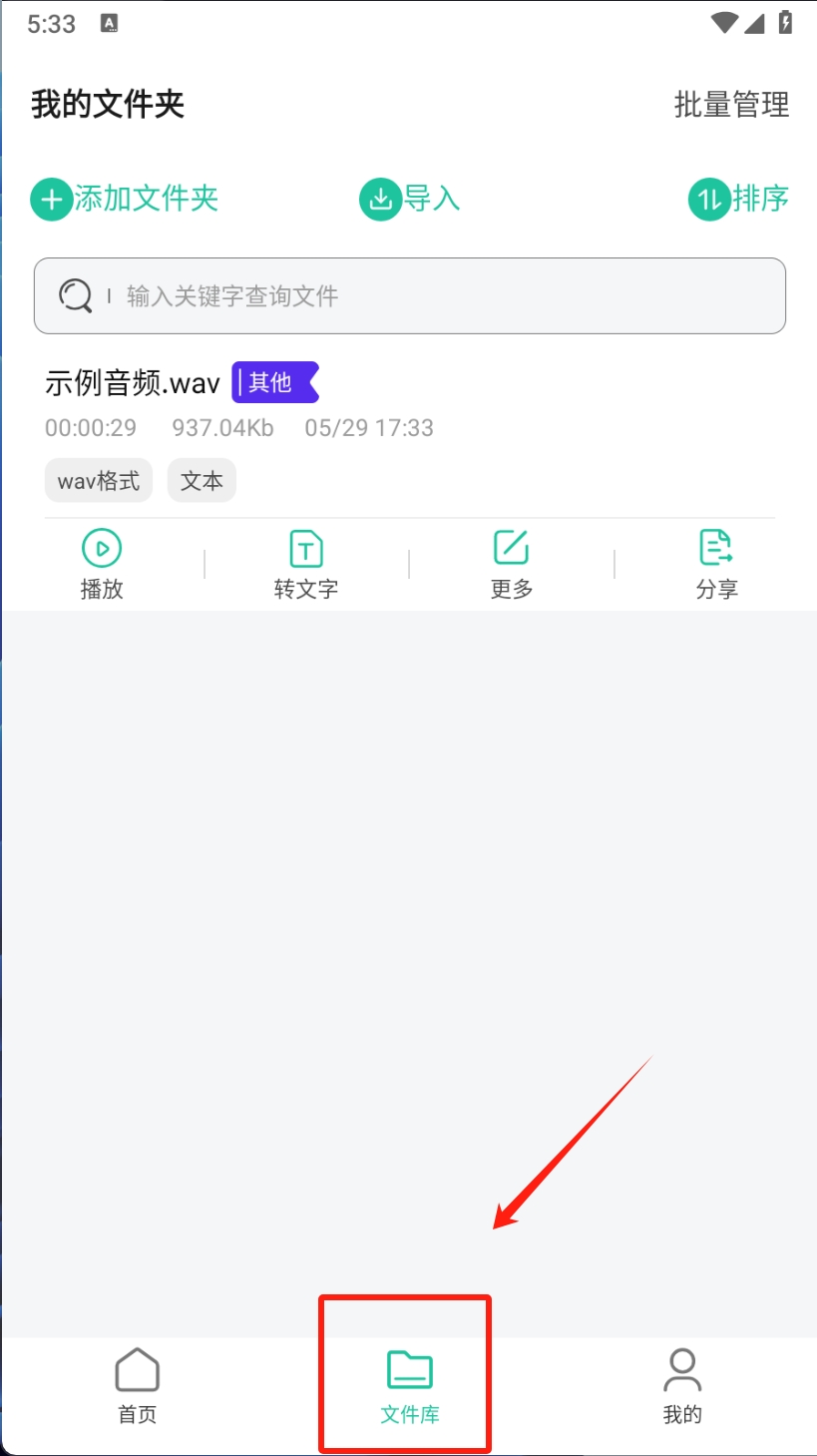Convert the audio with 转文字
This screenshot has width=817, height=1456.
[x=306, y=564]
